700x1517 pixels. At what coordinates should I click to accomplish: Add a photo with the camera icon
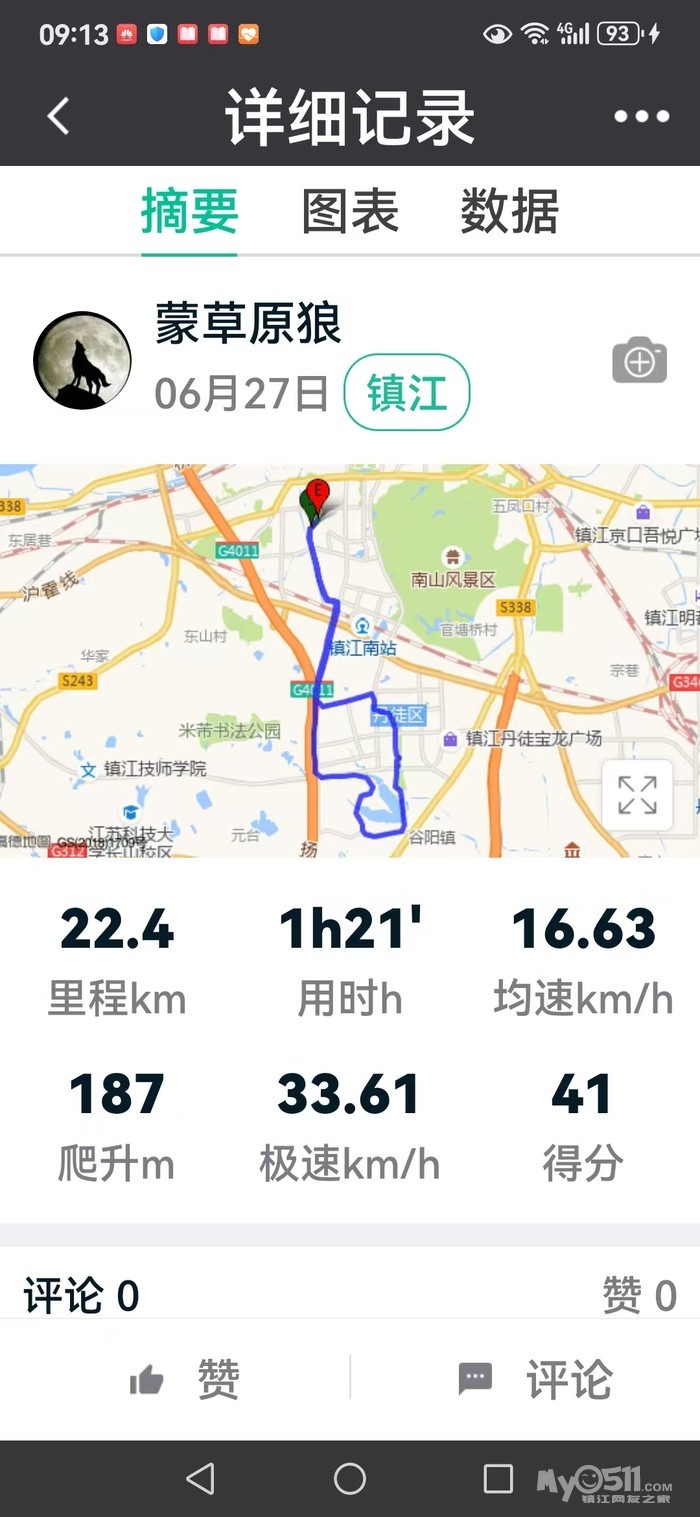639,361
